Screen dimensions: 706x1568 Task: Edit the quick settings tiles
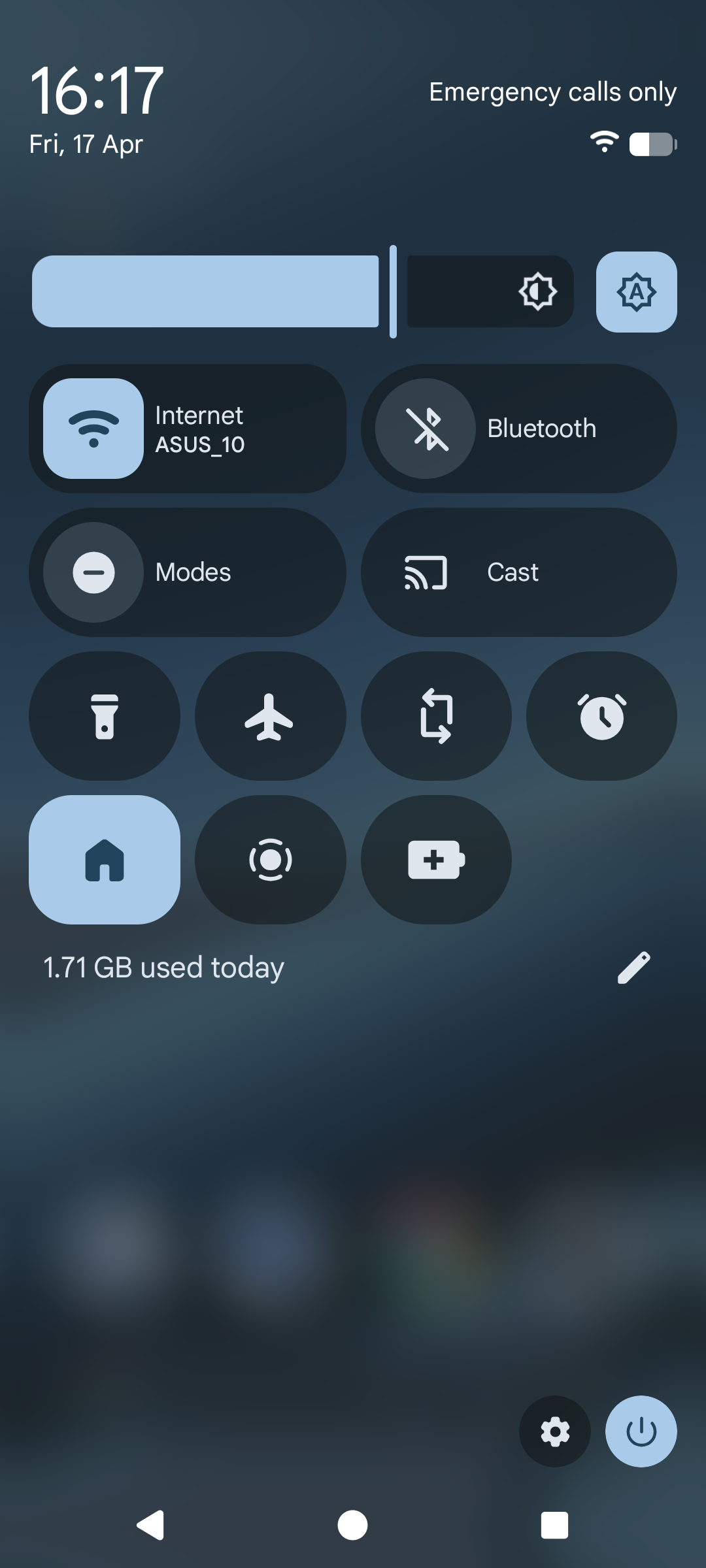coord(633,968)
